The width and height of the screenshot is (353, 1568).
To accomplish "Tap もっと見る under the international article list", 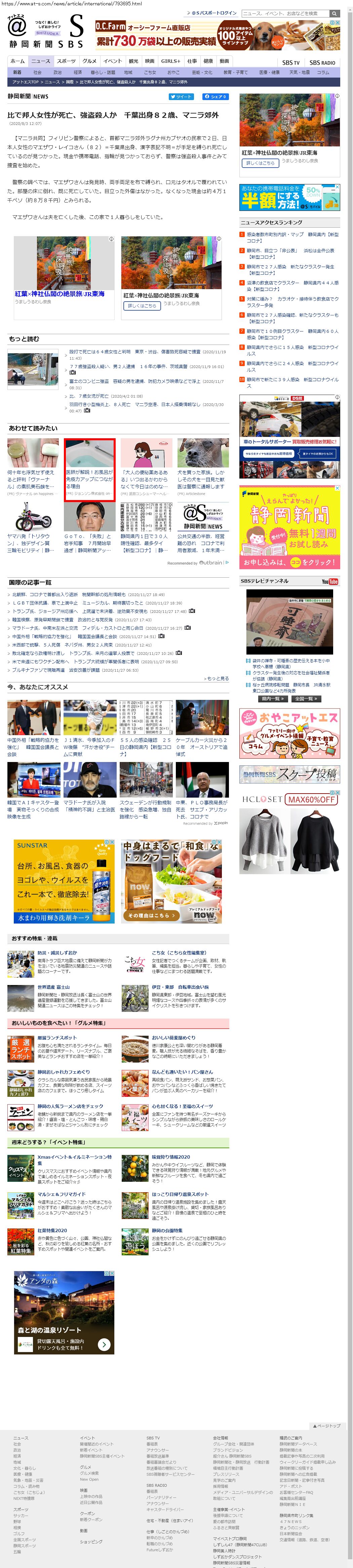I will (x=217, y=678).
